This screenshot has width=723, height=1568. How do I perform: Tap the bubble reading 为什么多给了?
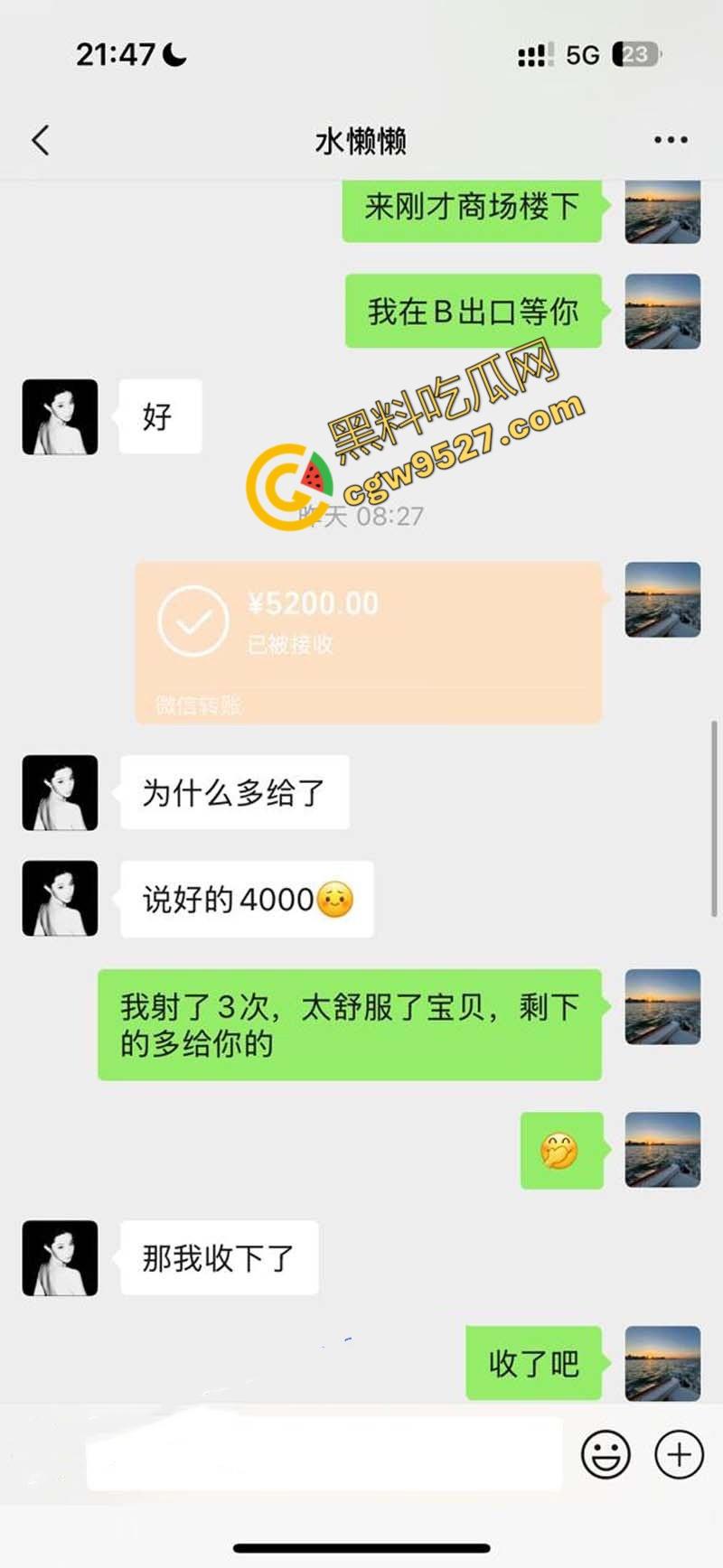click(233, 791)
